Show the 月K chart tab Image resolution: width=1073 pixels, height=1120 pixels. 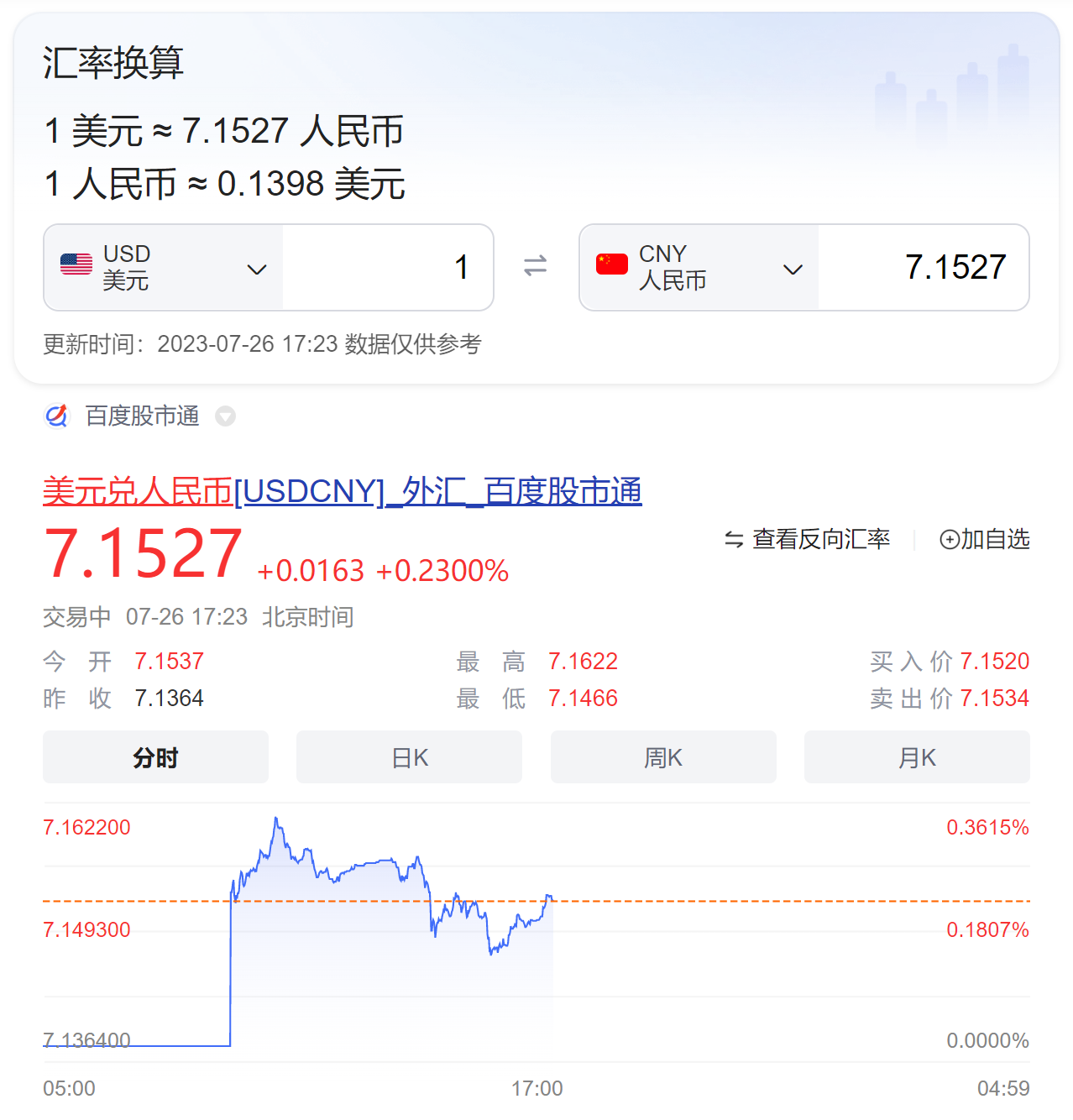(x=917, y=757)
